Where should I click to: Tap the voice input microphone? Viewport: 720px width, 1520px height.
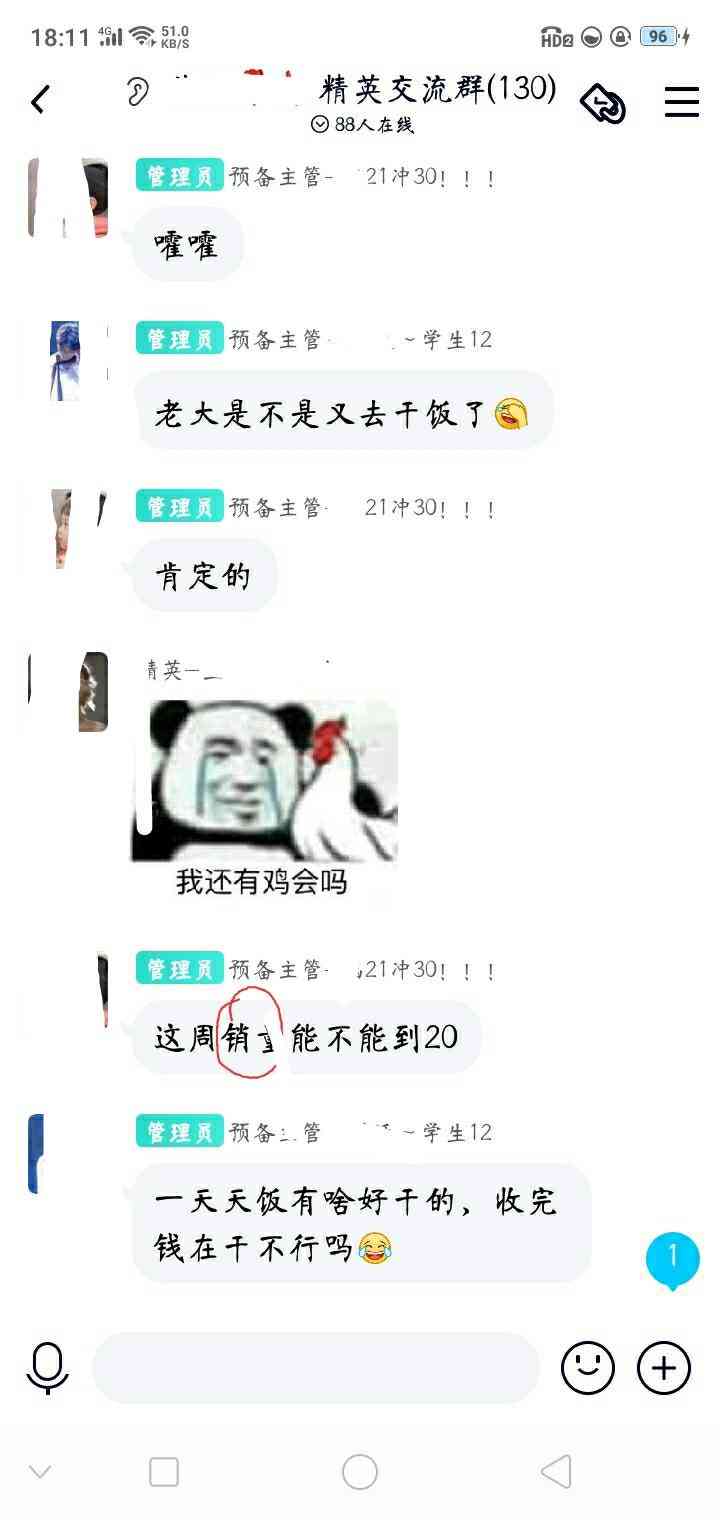[x=47, y=1367]
